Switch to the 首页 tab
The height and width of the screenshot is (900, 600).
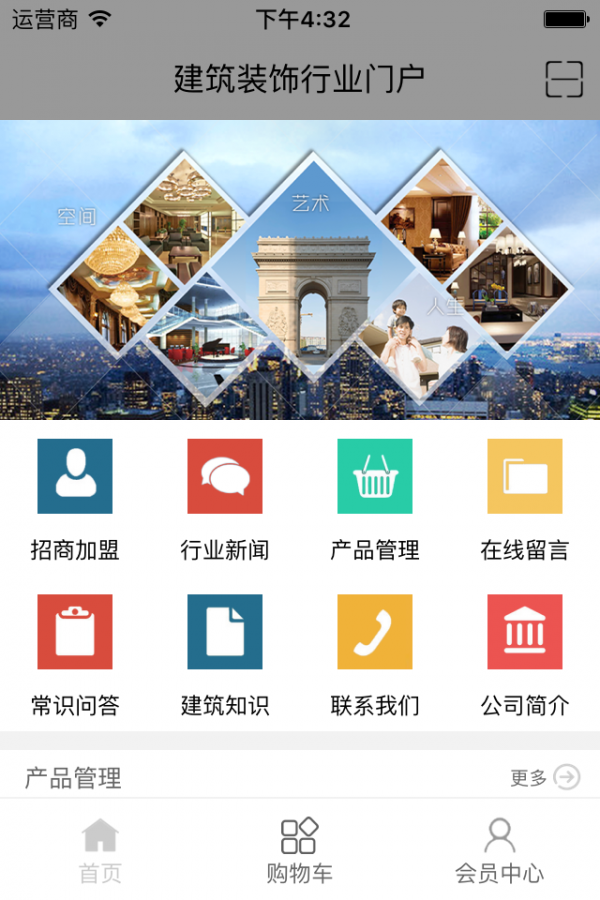(x=100, y=850)
